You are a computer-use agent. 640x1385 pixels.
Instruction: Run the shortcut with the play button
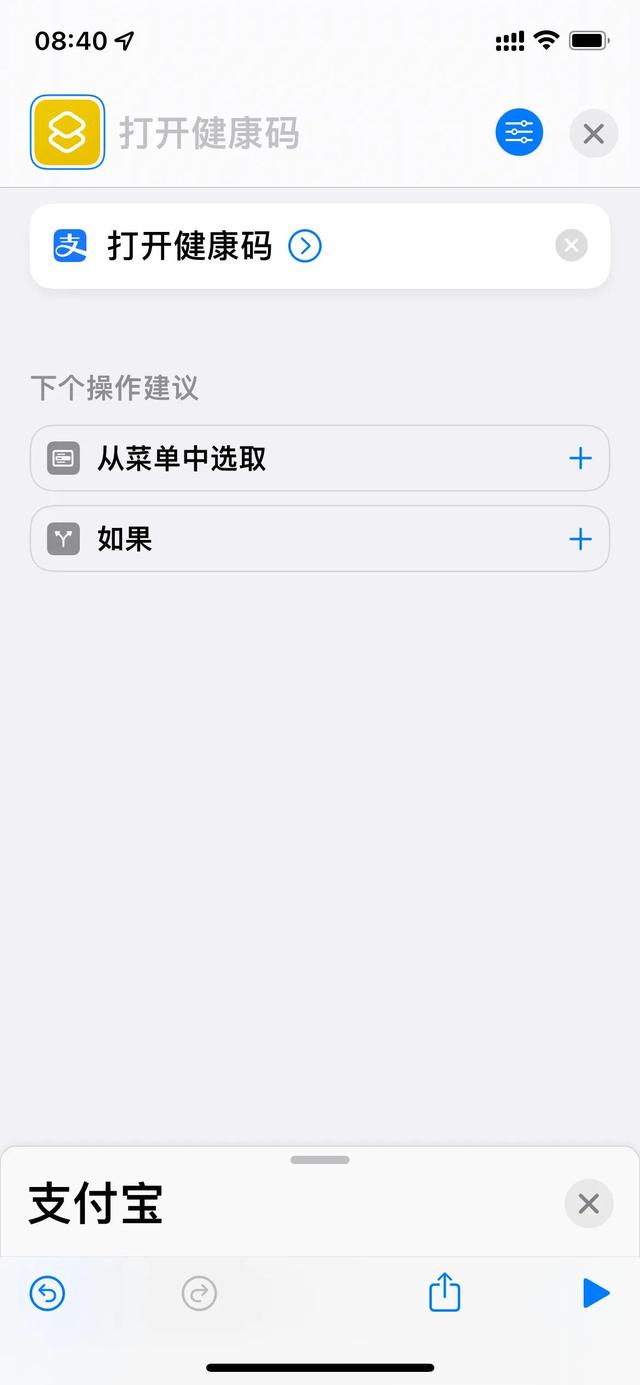coord(596,1293)
